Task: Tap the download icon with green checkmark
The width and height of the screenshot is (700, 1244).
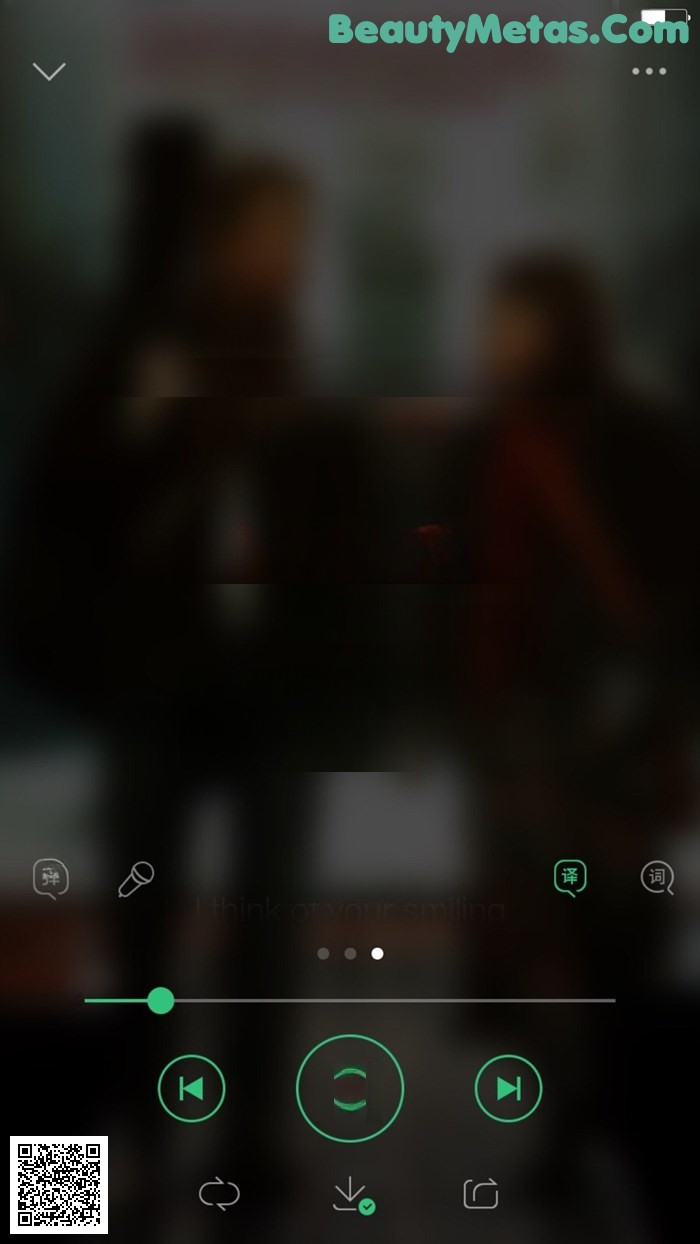Action: point(353,1195)
